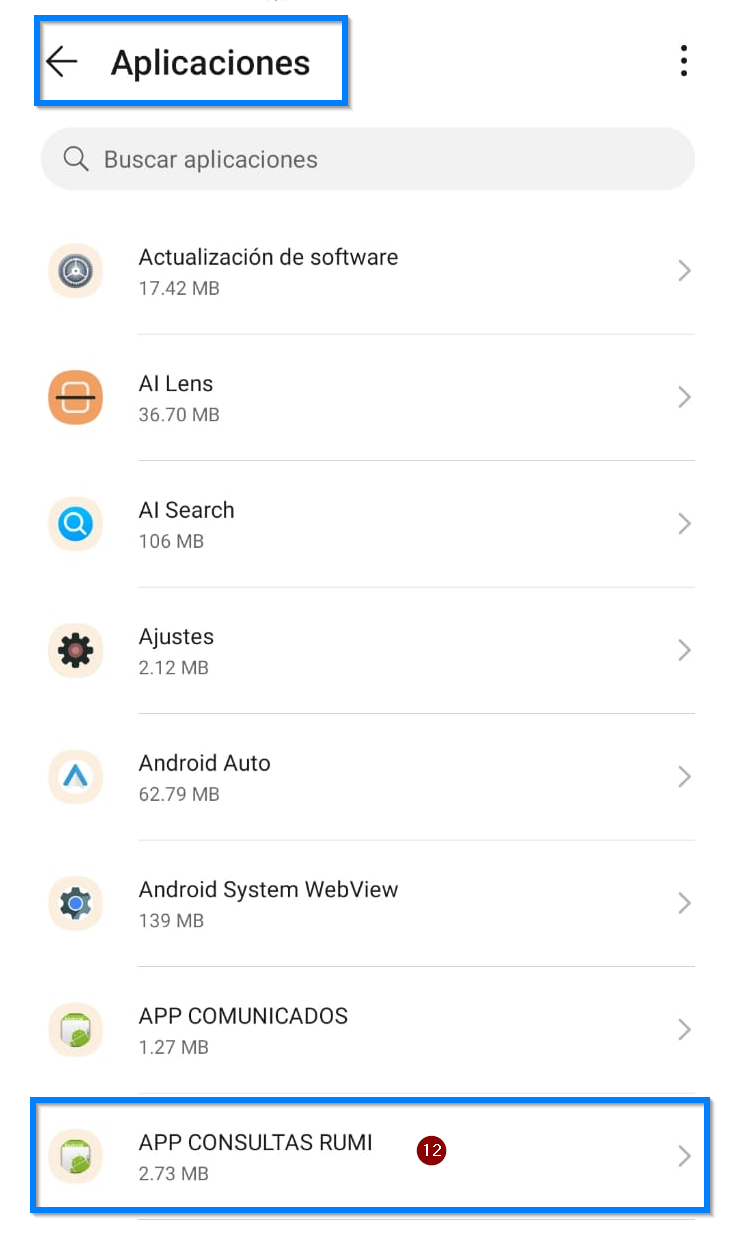
Task: Open the Ajustes app entry
Action: point(368,651)
